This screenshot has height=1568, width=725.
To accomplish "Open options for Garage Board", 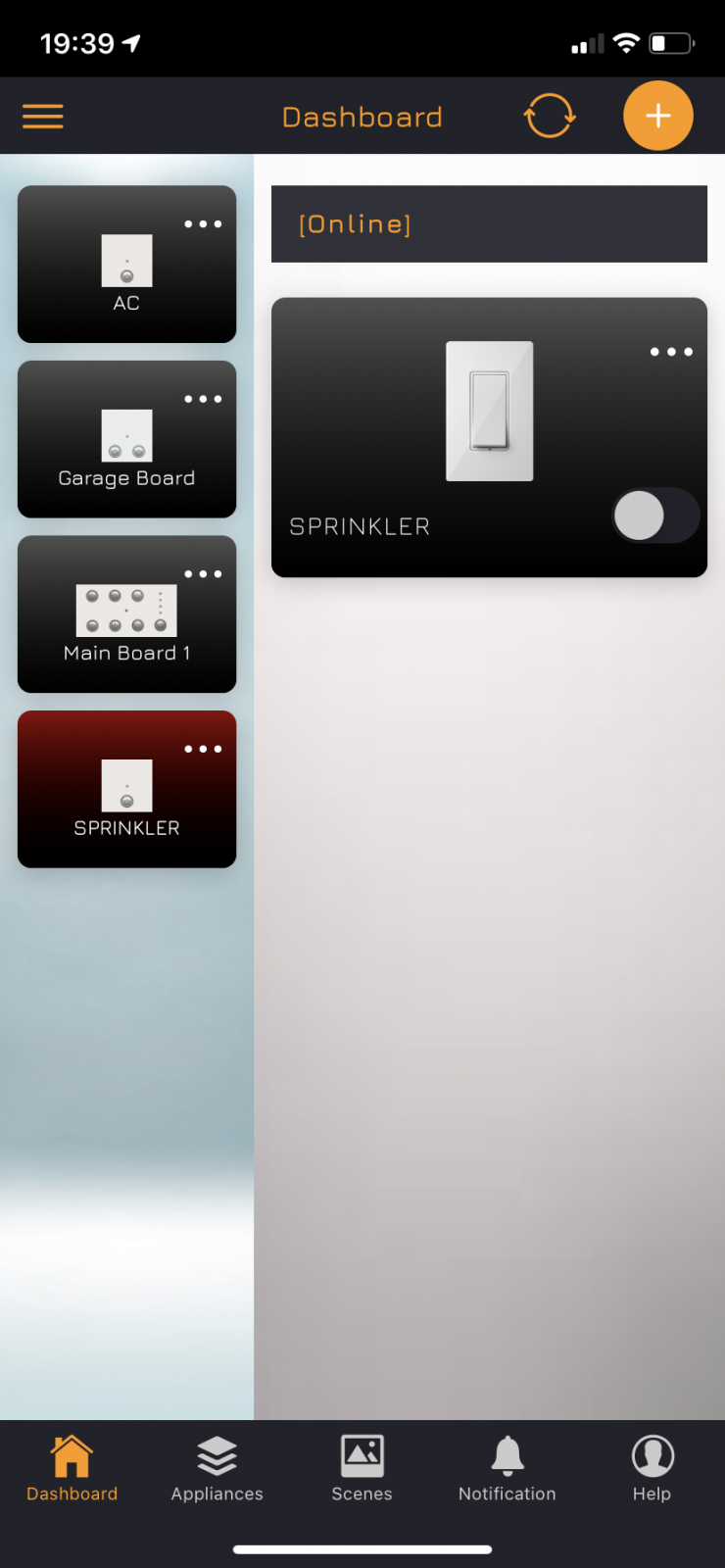I will (x=203, y=399).
